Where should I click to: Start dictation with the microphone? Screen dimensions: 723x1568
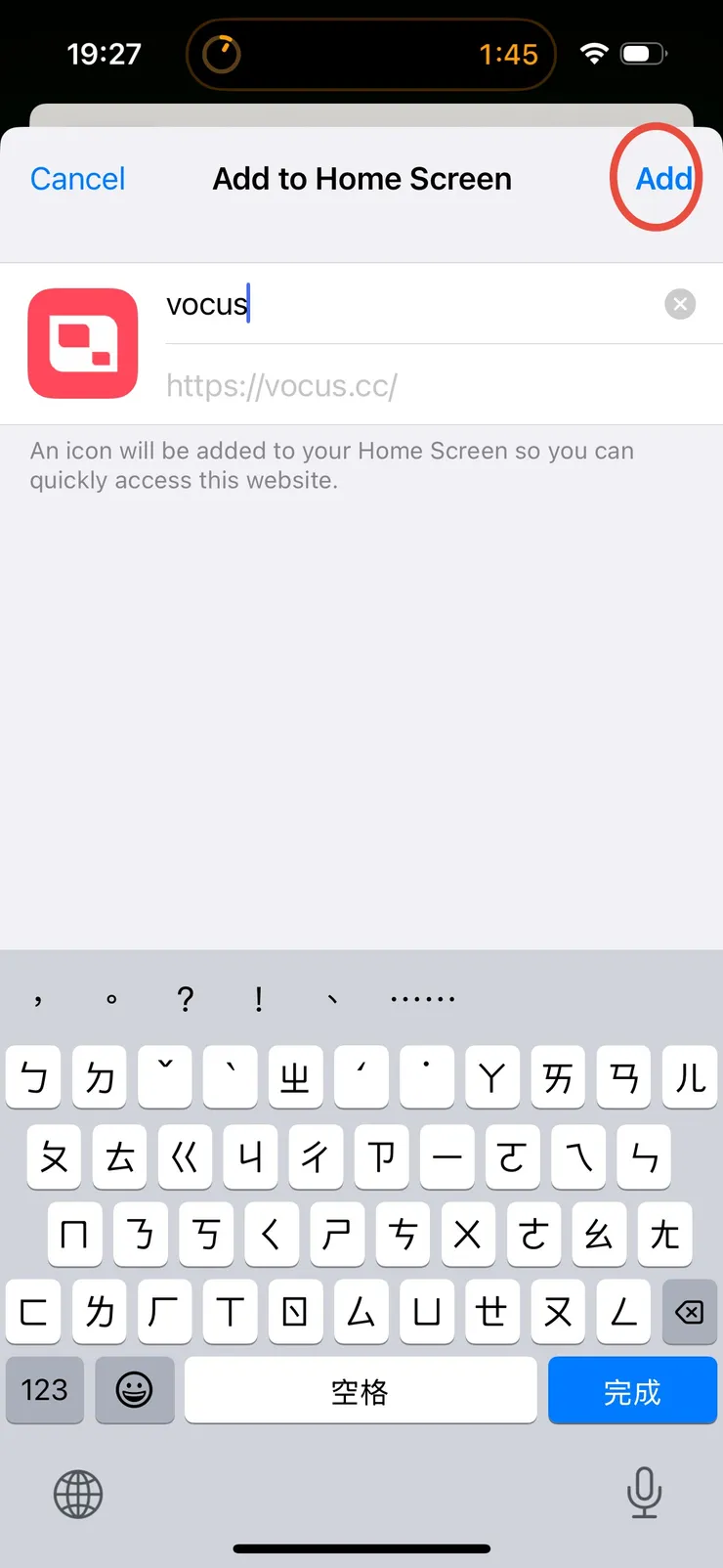tap(644, 1493)
